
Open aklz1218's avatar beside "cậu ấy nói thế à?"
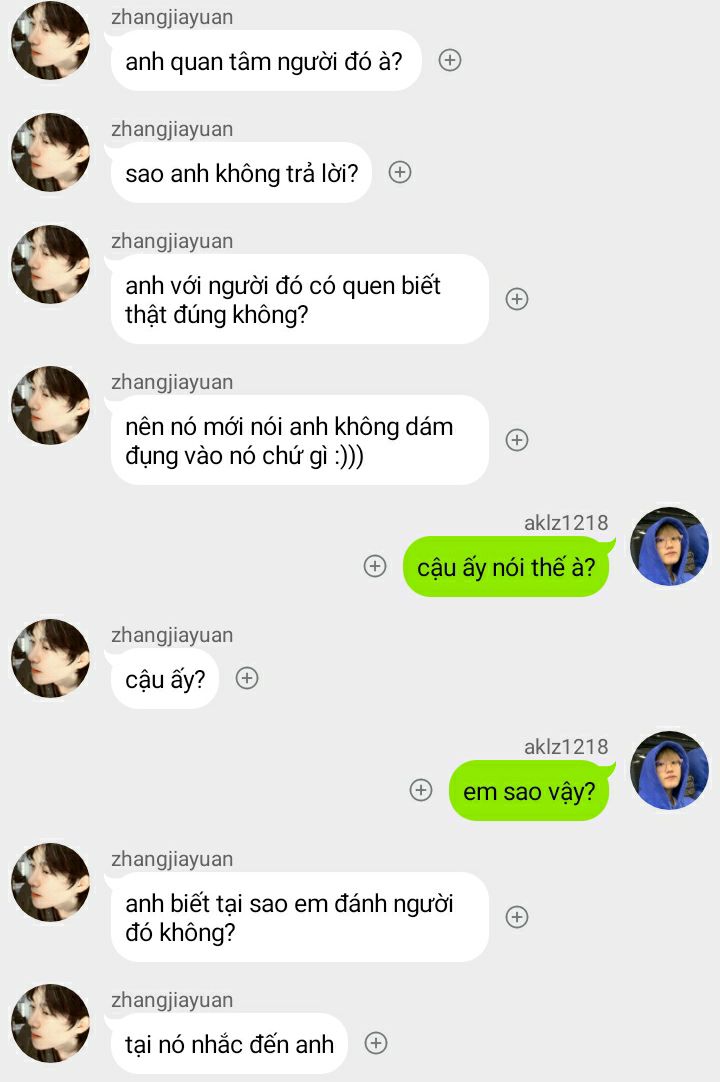[x=670, y=546]
